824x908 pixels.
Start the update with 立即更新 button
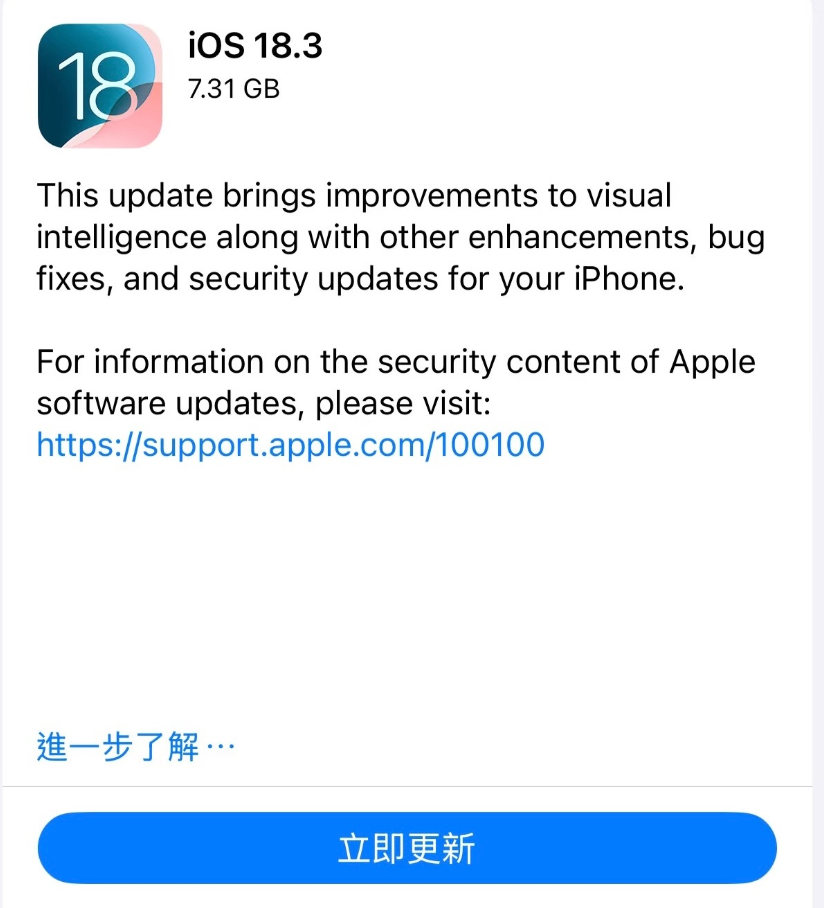[x=407, y=848]
